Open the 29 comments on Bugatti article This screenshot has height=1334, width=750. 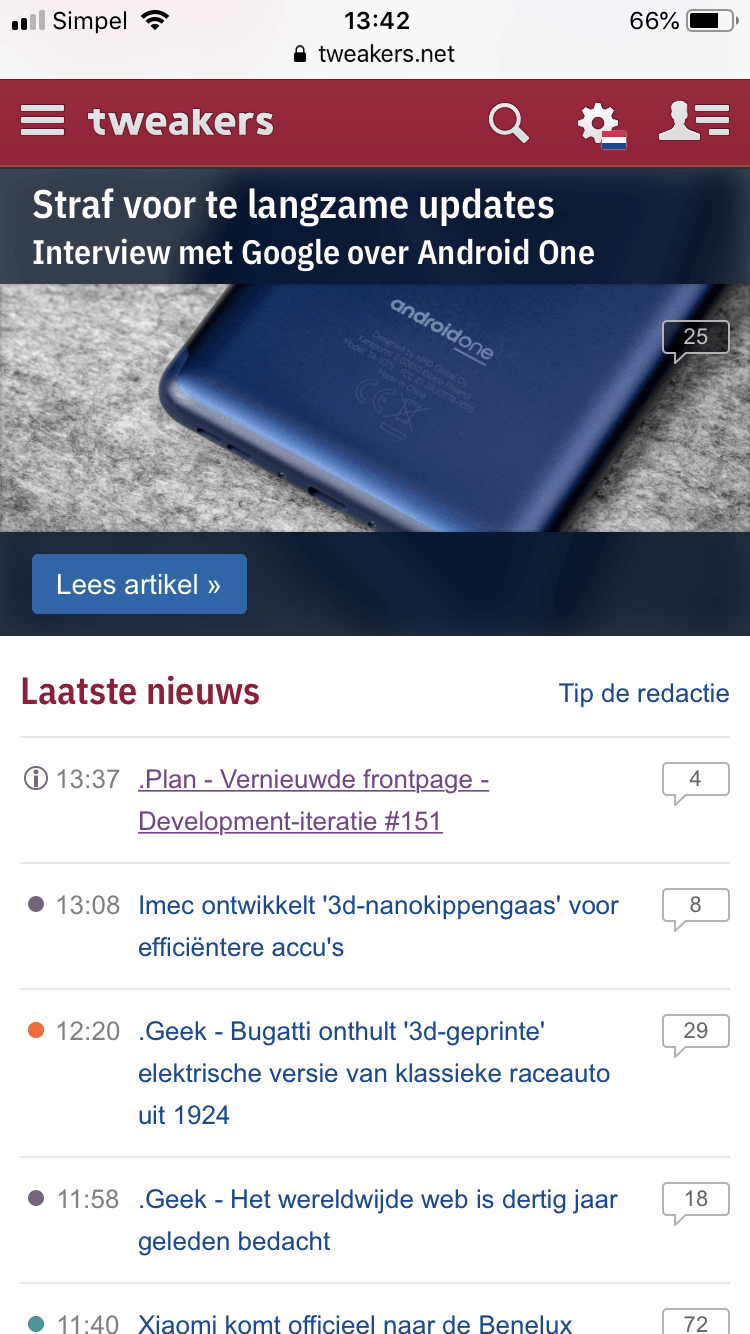(x=695, y=1032)
